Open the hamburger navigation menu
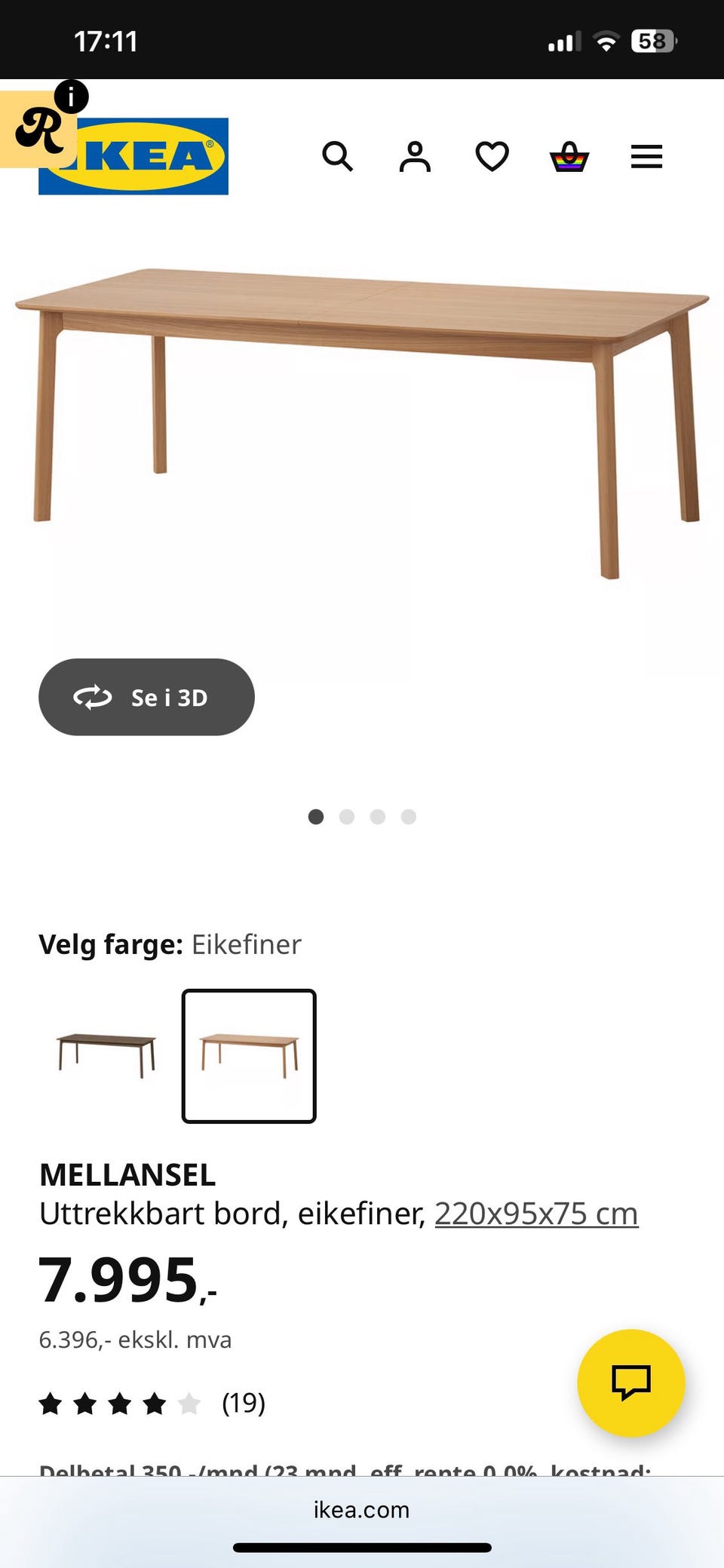 click(646, 156)
